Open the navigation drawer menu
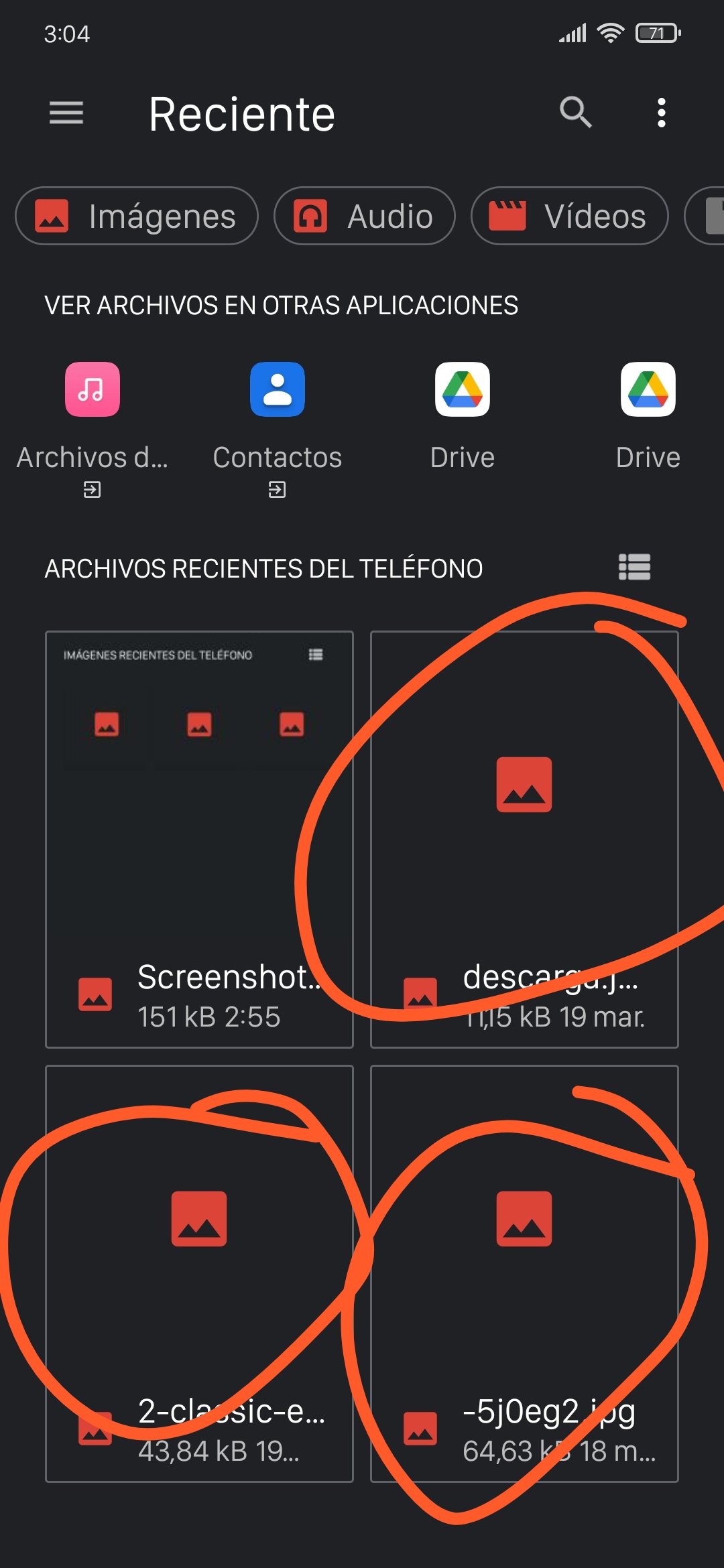 (x=66, y=113)
